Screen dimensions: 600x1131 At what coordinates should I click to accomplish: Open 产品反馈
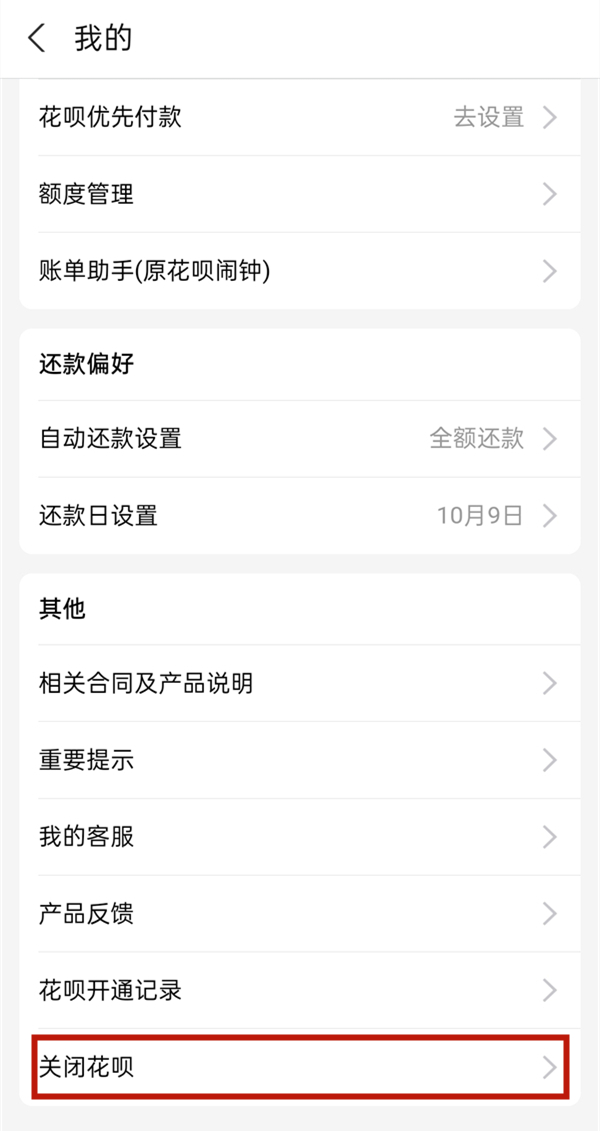(x=299, y=913)
